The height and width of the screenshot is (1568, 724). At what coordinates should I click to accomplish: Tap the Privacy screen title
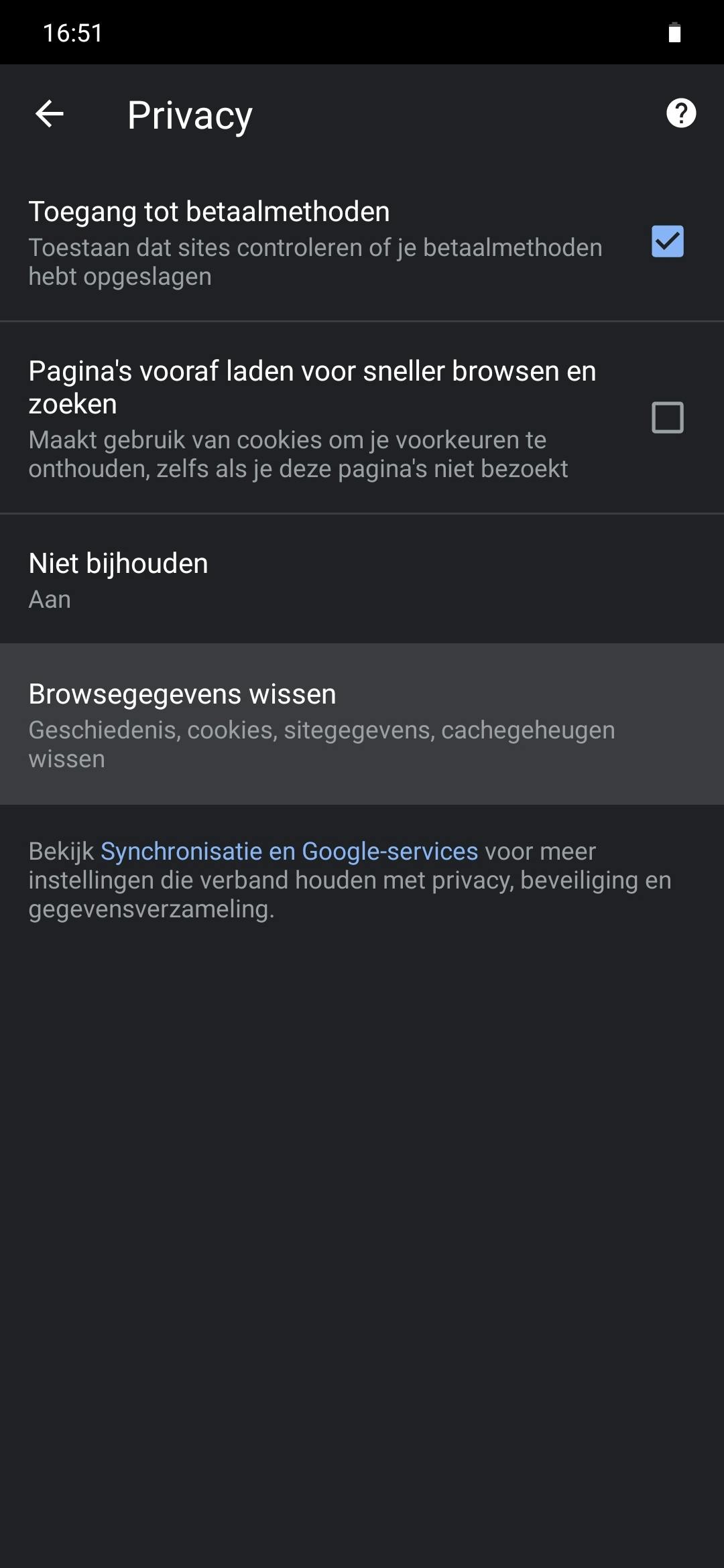click(x=190, y=115)
